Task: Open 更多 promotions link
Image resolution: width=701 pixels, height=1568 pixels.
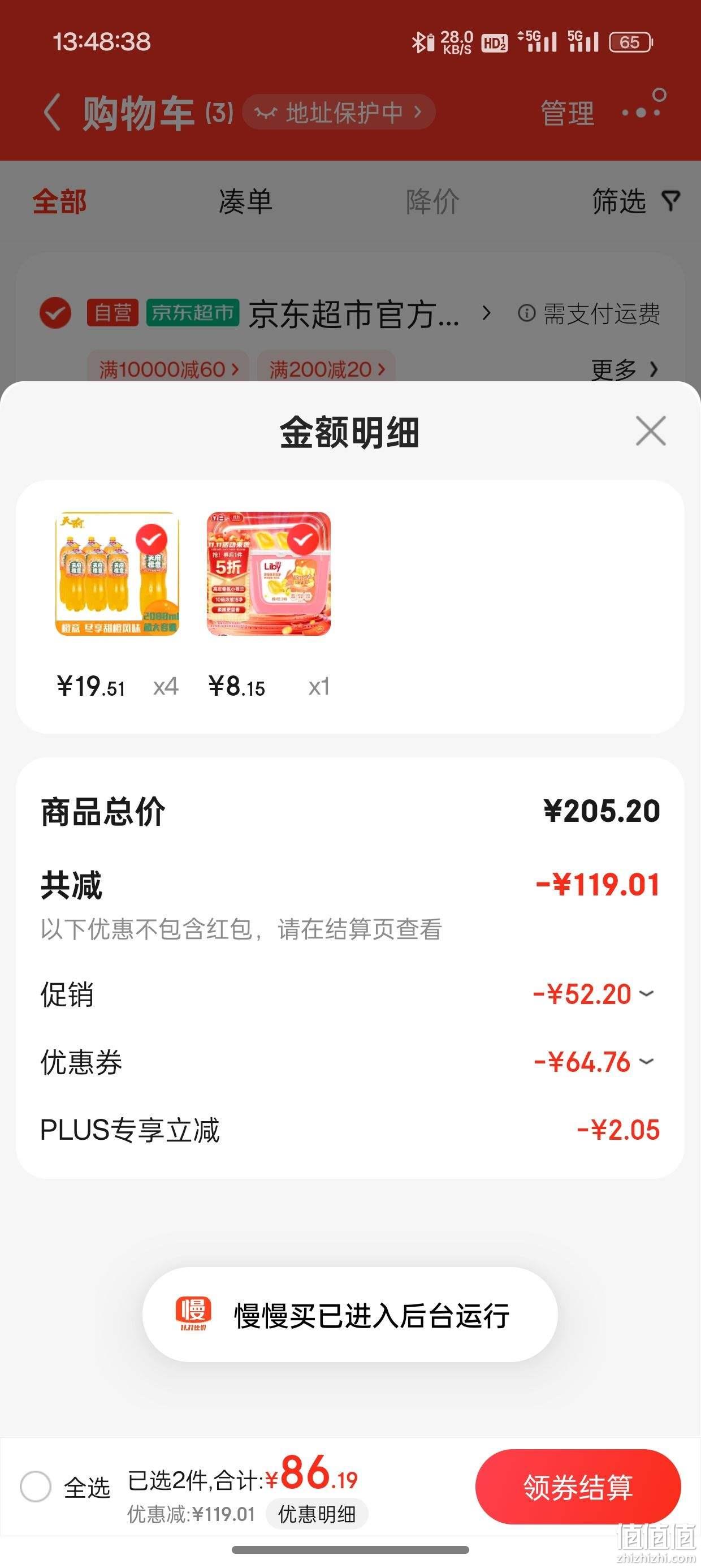Action: 624,369
